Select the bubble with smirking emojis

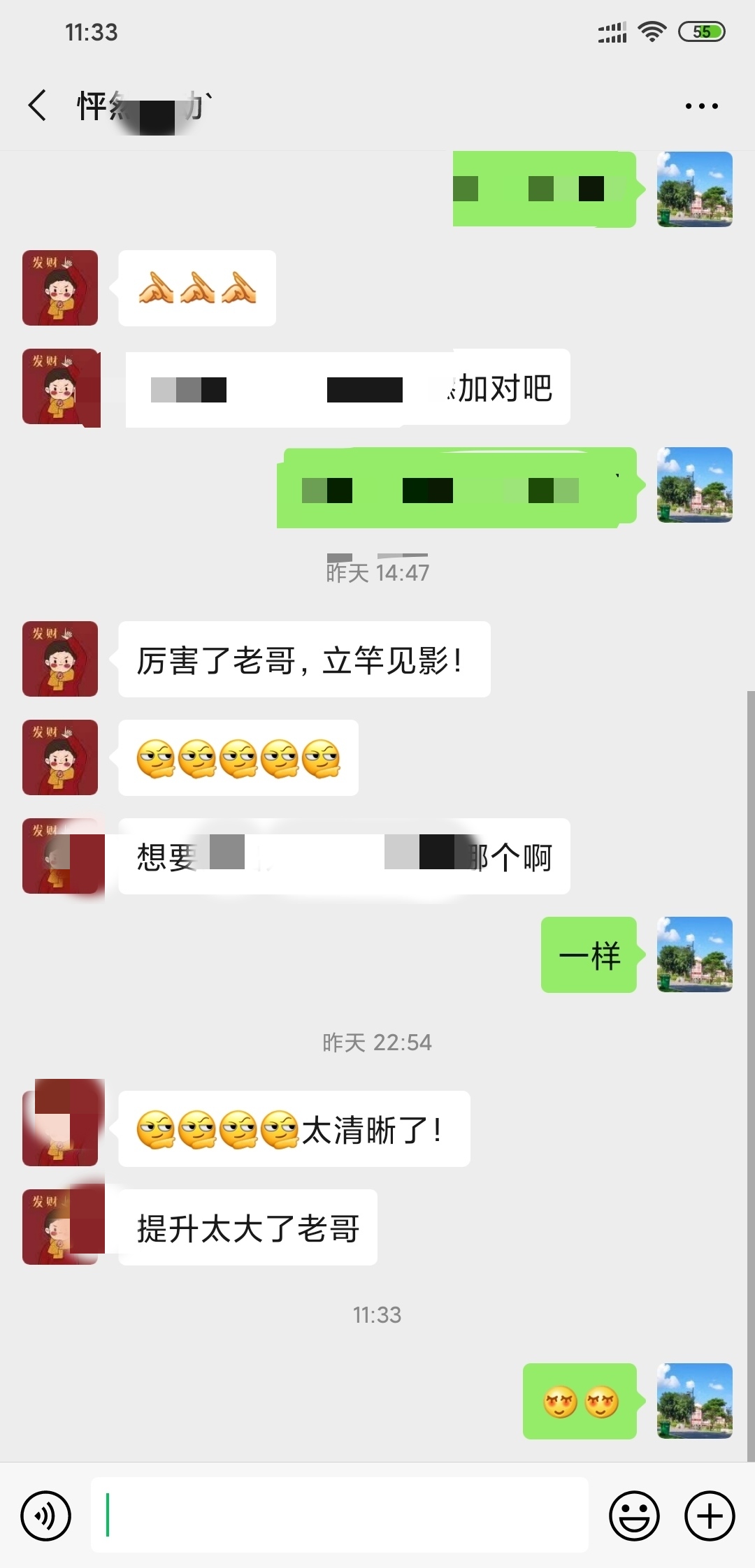(x=238, y=758)
